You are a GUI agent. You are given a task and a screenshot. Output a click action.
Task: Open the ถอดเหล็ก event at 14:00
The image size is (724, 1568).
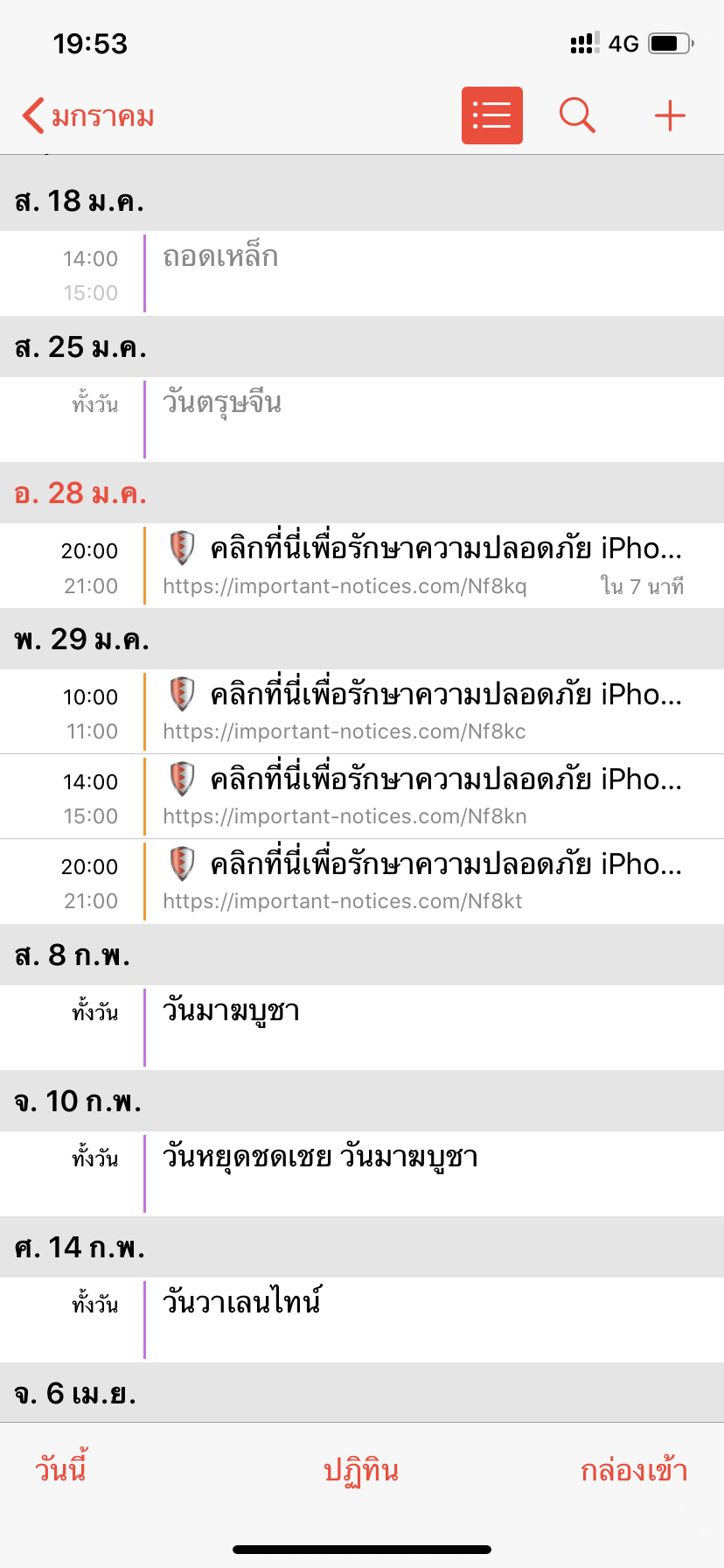[x=362, y=274]
